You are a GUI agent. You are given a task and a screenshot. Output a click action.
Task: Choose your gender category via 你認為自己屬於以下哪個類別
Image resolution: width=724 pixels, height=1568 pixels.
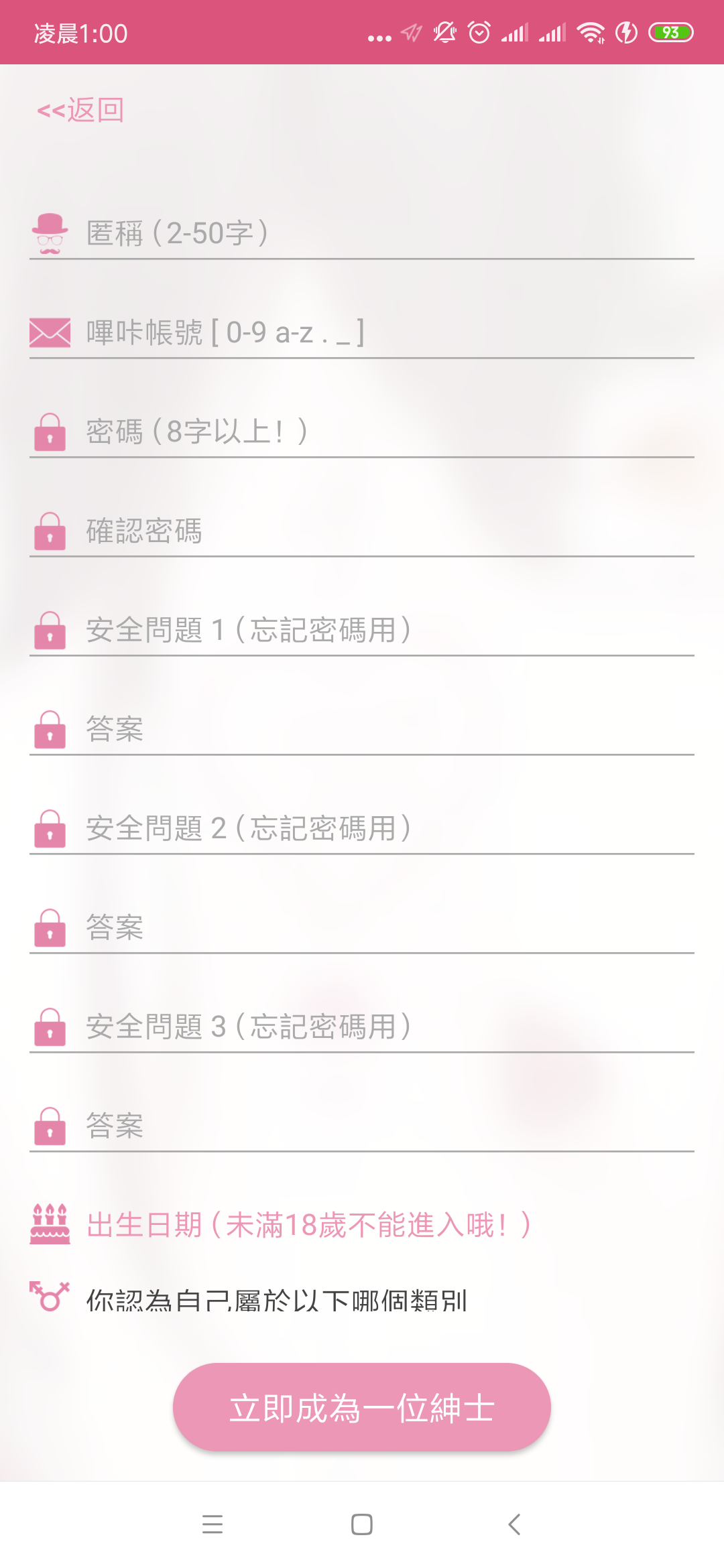[x=276, y=1300]
